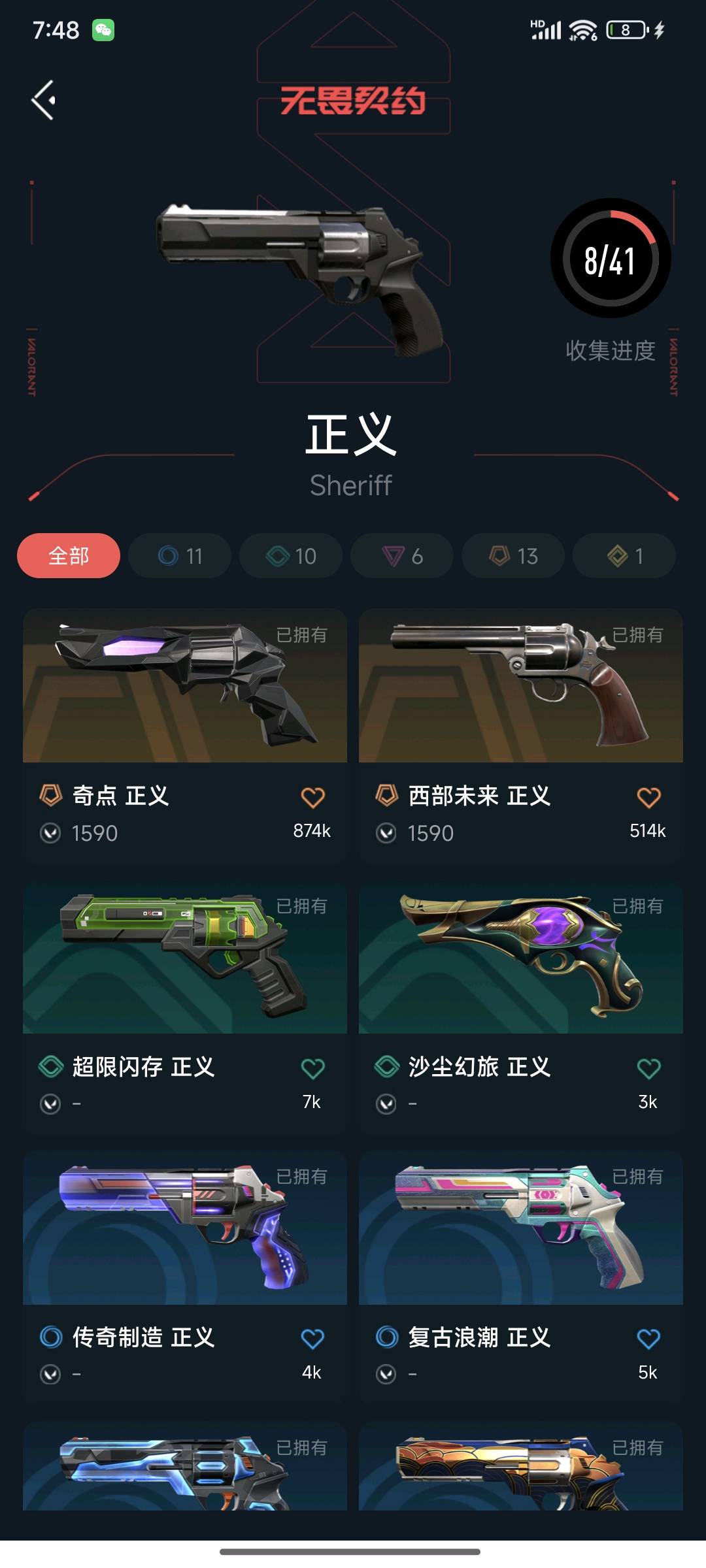
Task: Filter skins by yellow tier with 1 item
Action: pos(624,556)
